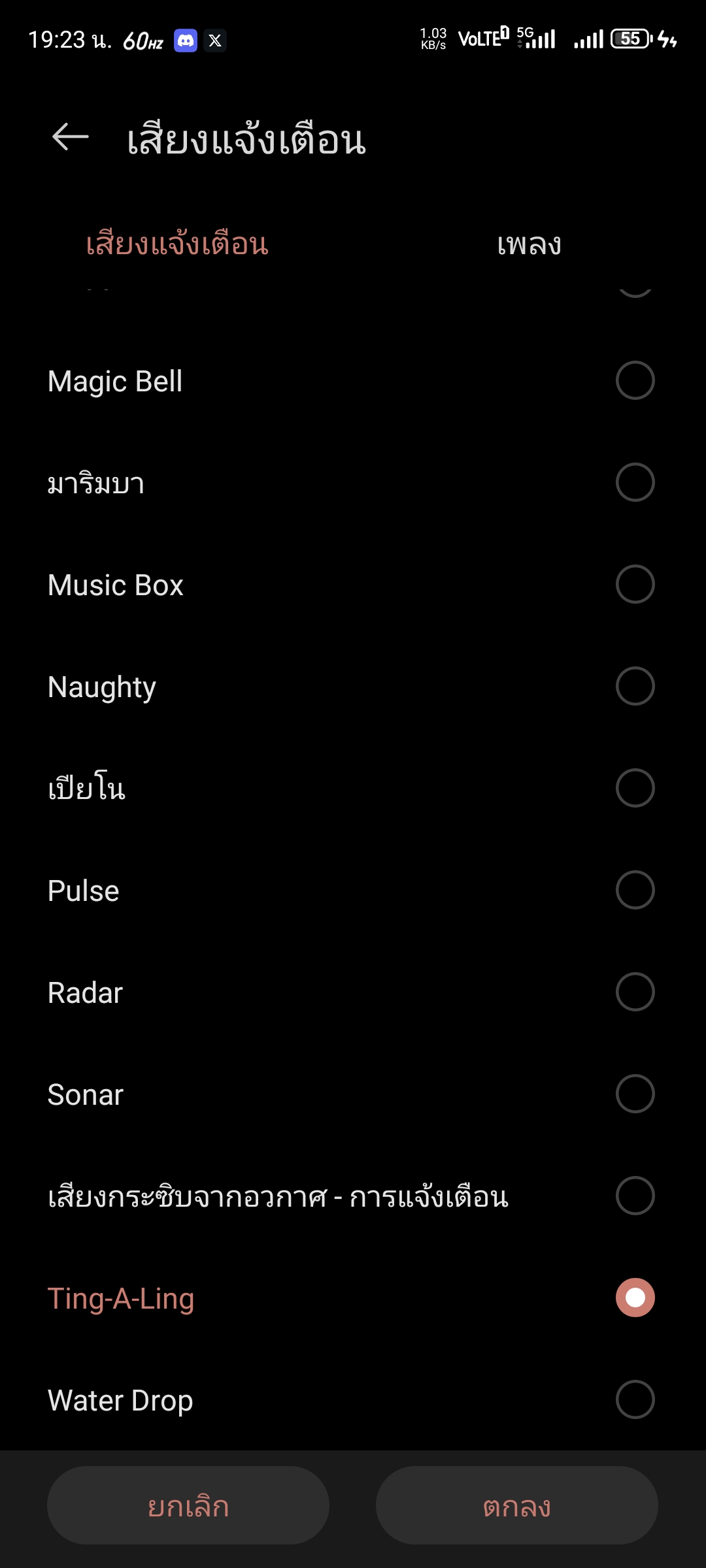Select the เสียงแจ้งเตือน tab

click(177, 244)
